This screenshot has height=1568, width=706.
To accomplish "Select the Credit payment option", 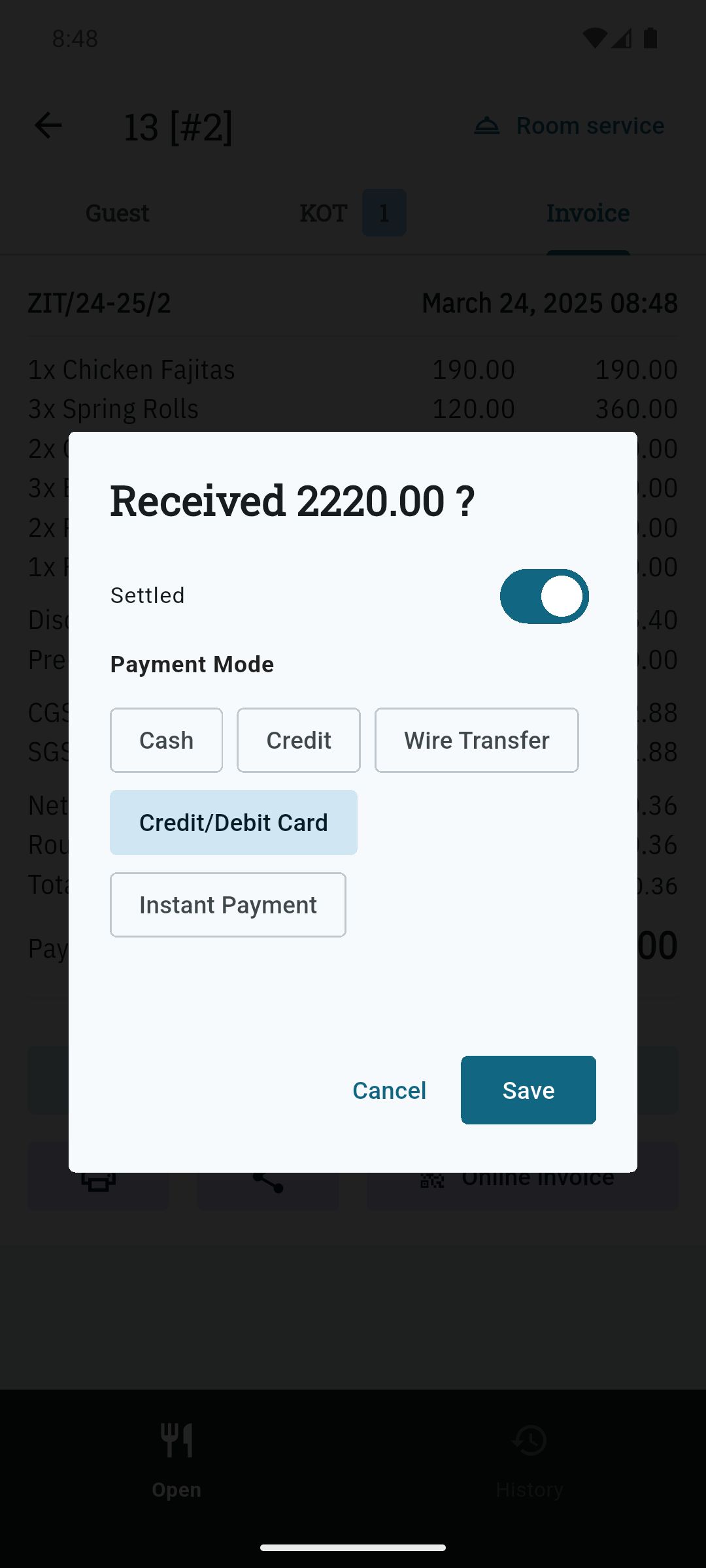I will [298, 740].
